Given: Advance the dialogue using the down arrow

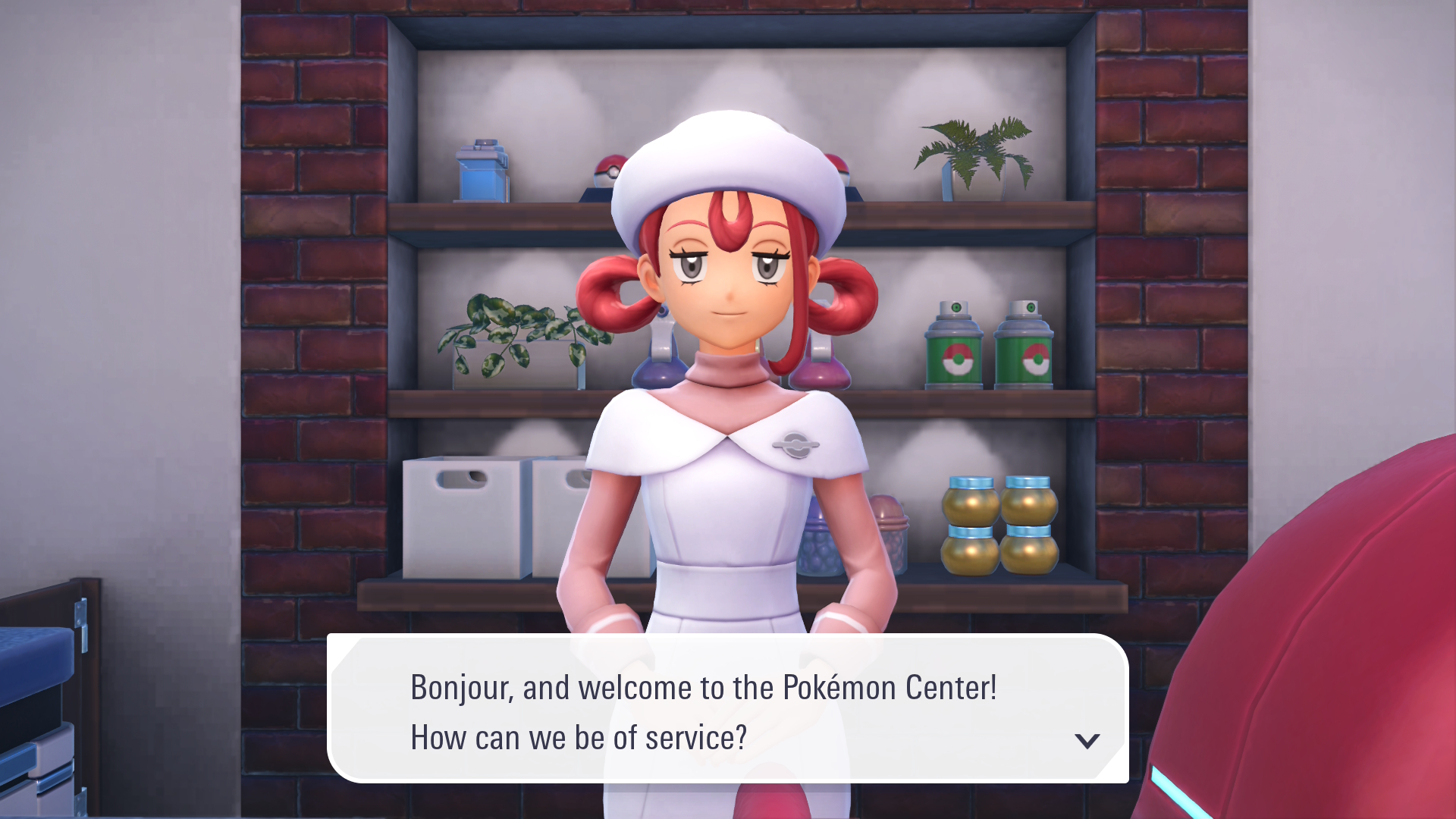Looking at the screenshot, I should coord(1087,741).
